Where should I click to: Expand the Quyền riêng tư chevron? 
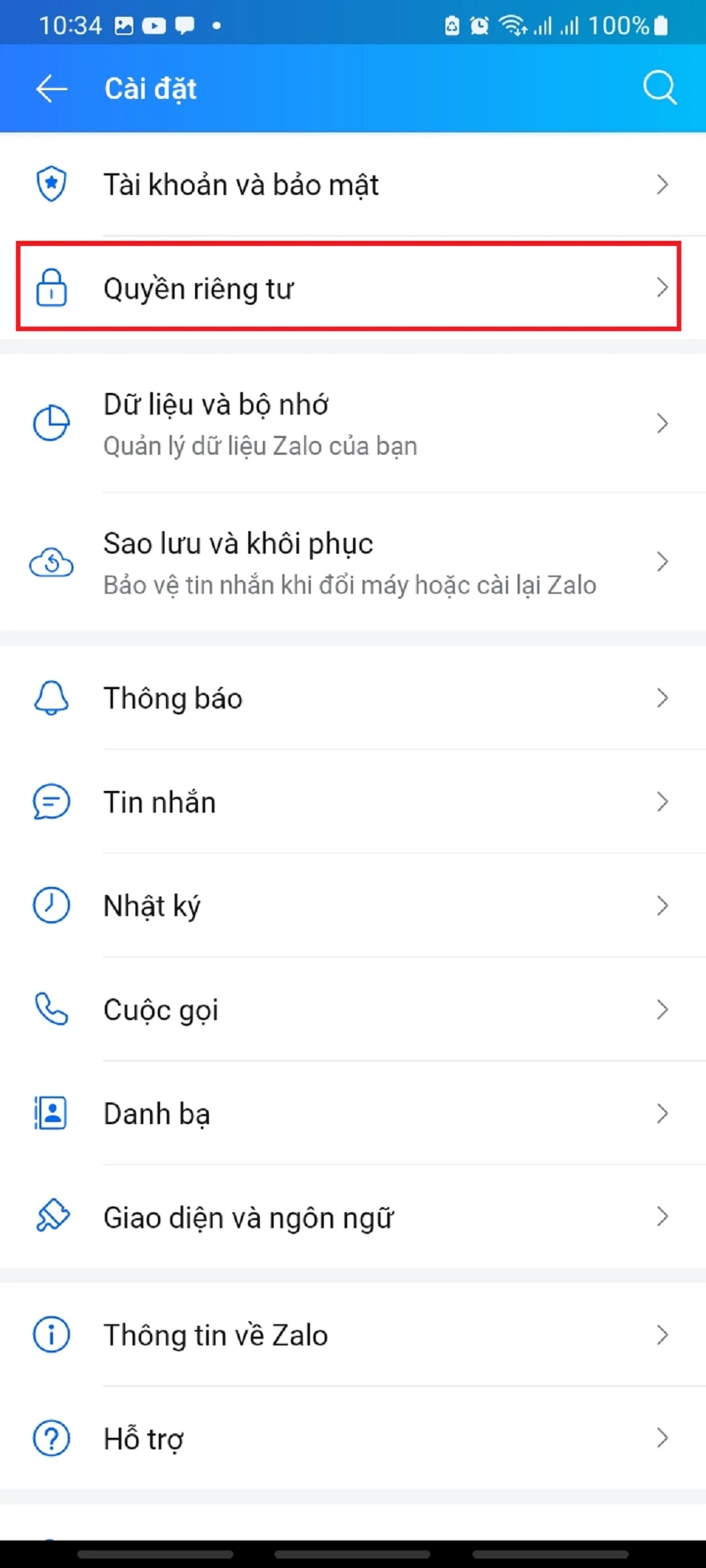[x=662, y=288]
